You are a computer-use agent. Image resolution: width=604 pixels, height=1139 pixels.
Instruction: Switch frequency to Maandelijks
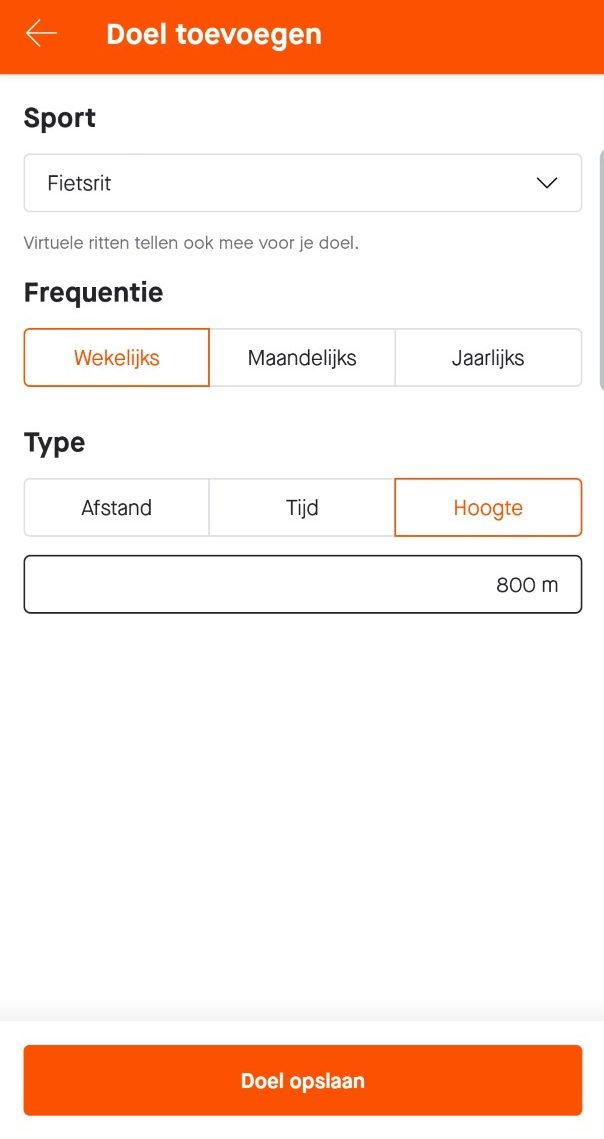coord(302,357)
